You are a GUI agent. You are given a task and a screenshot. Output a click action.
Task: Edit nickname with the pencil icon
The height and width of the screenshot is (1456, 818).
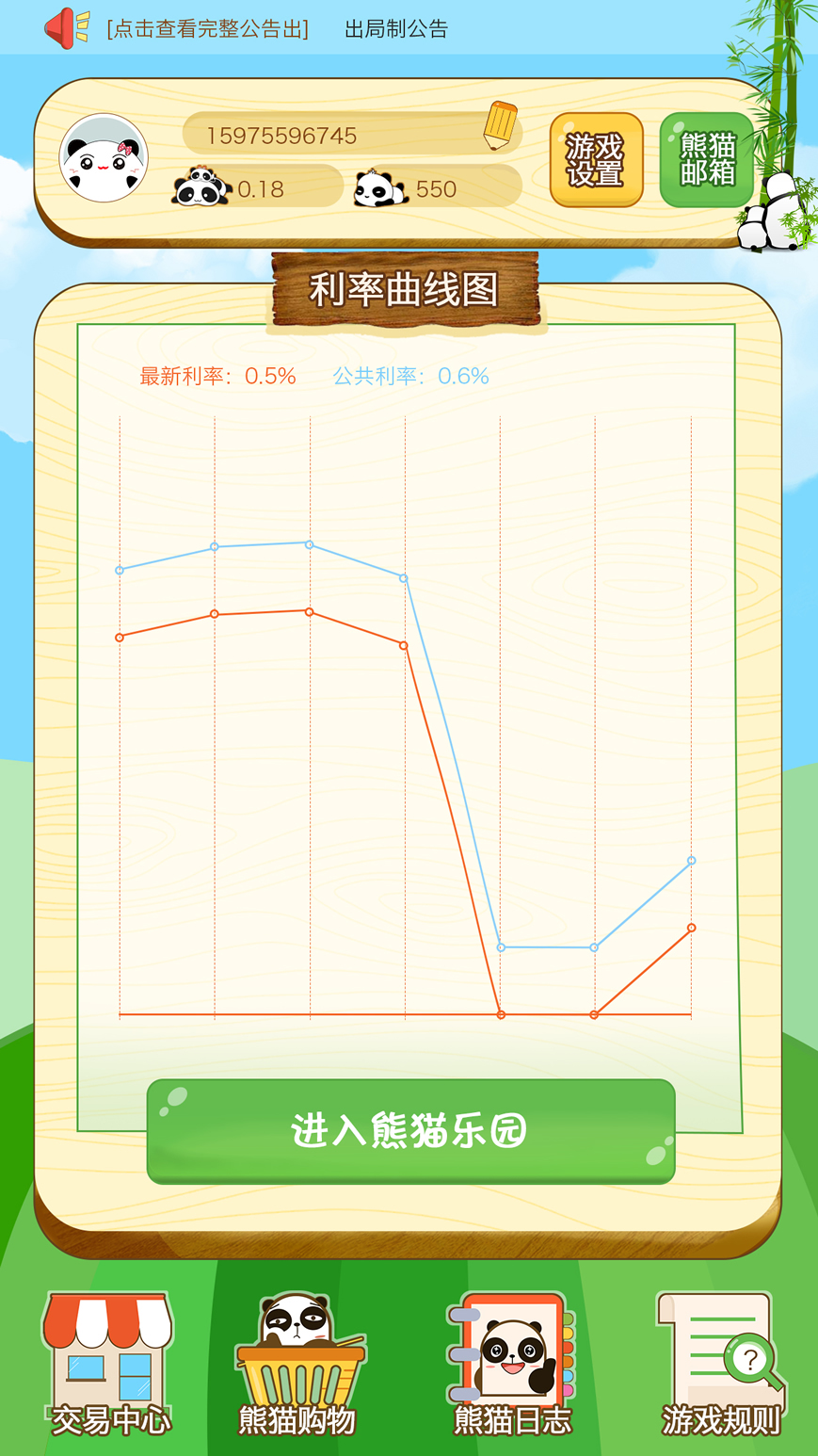(499, 126)
